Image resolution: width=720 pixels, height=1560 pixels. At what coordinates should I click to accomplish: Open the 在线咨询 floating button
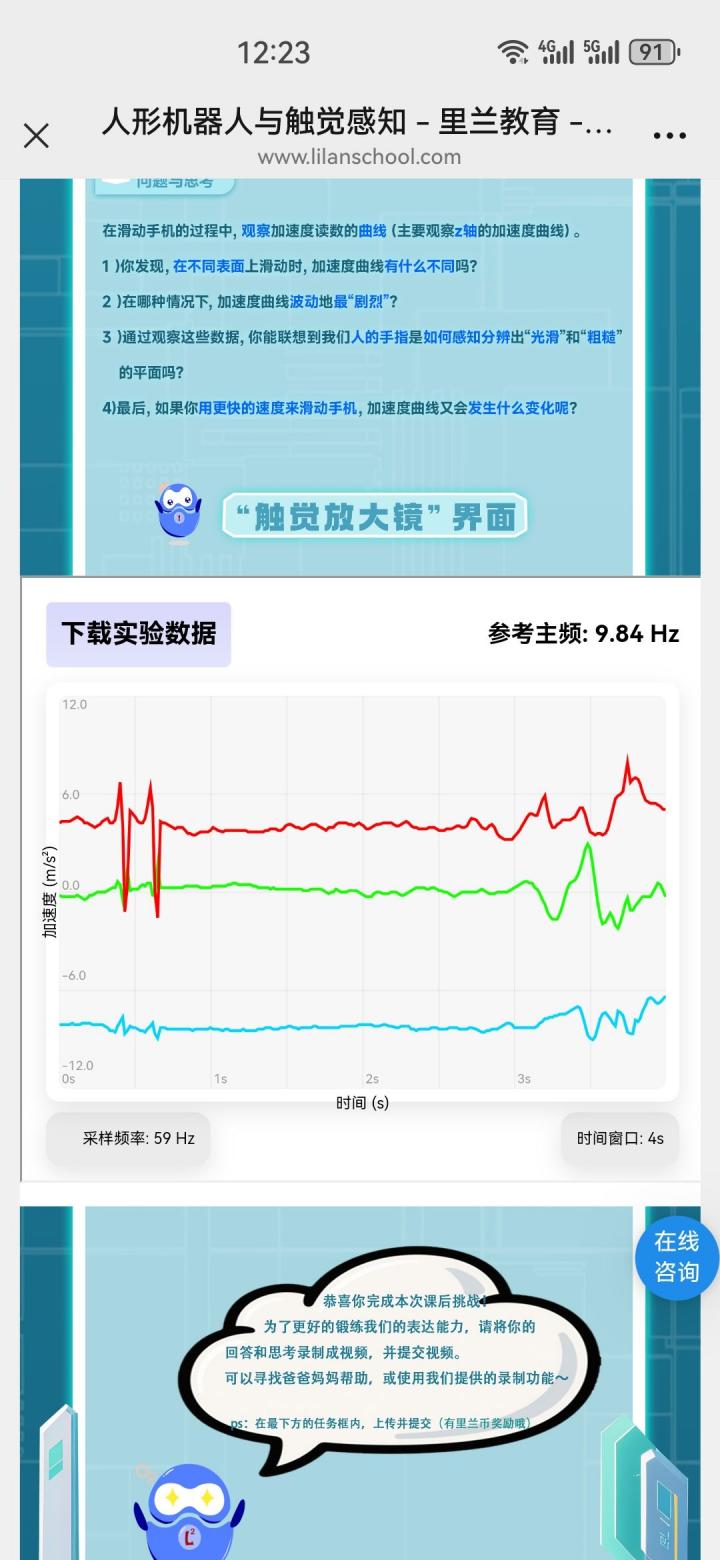point(676,1257)
